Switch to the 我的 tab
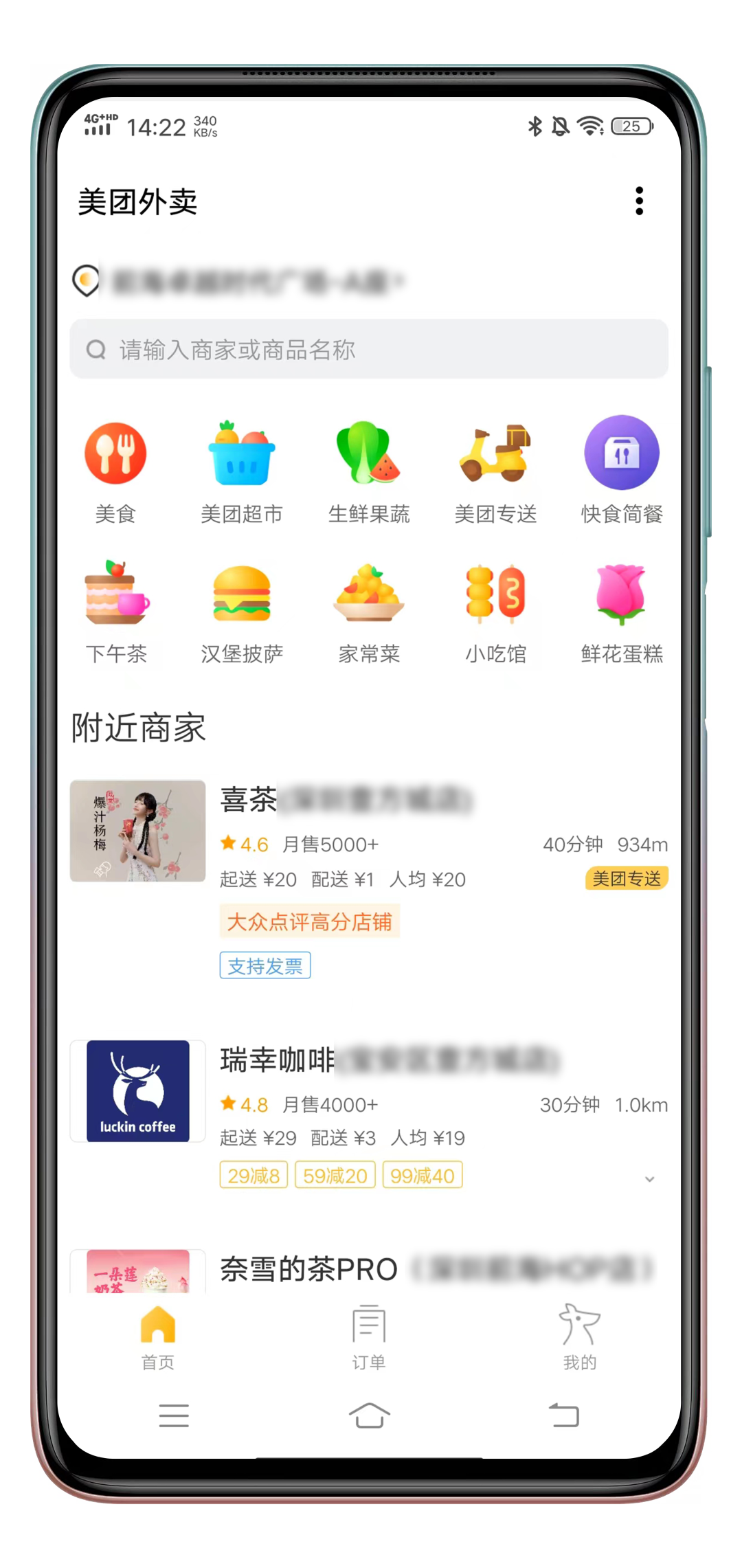Viewport: 742px width, 1568px height. (580, 1337)
